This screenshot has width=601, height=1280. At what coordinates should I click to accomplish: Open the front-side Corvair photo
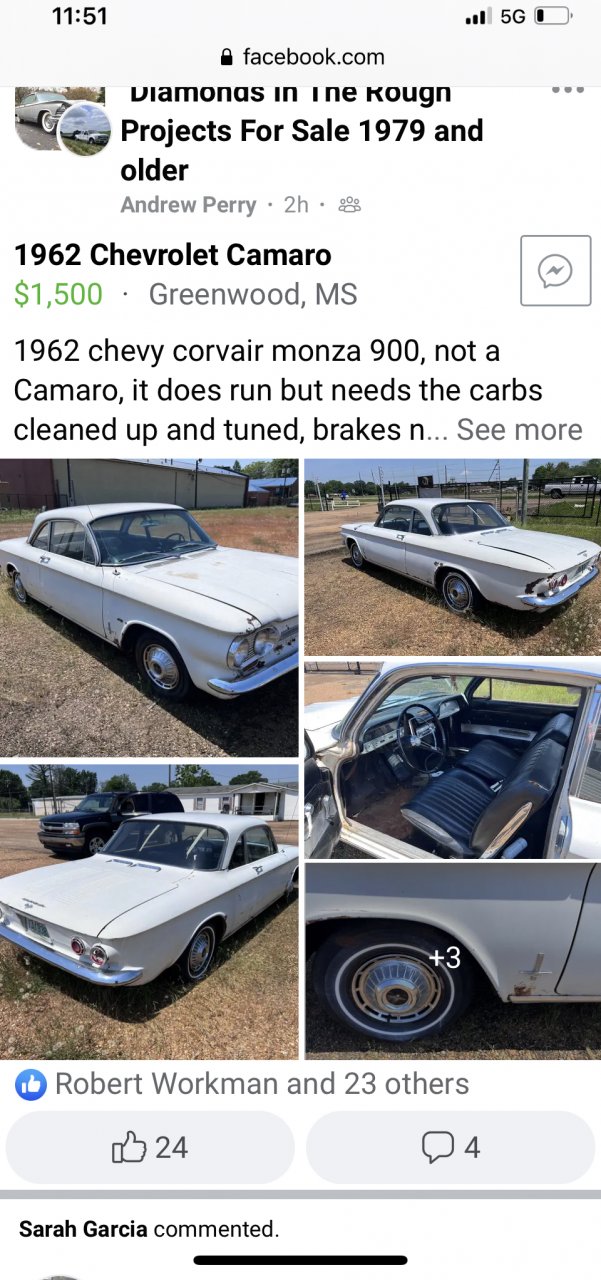(x=149, y=607)
